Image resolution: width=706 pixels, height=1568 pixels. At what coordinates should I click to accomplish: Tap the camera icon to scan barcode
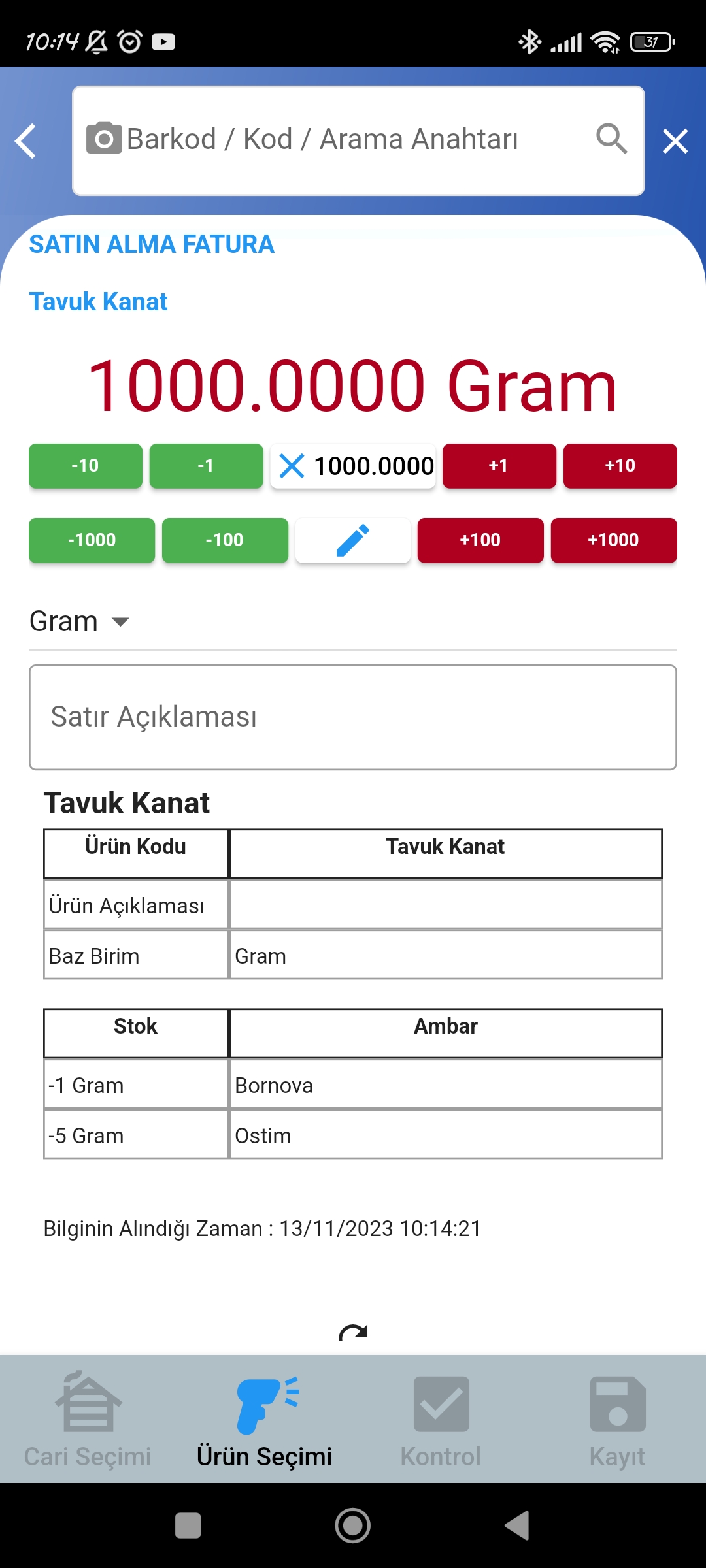coord(104,138)
